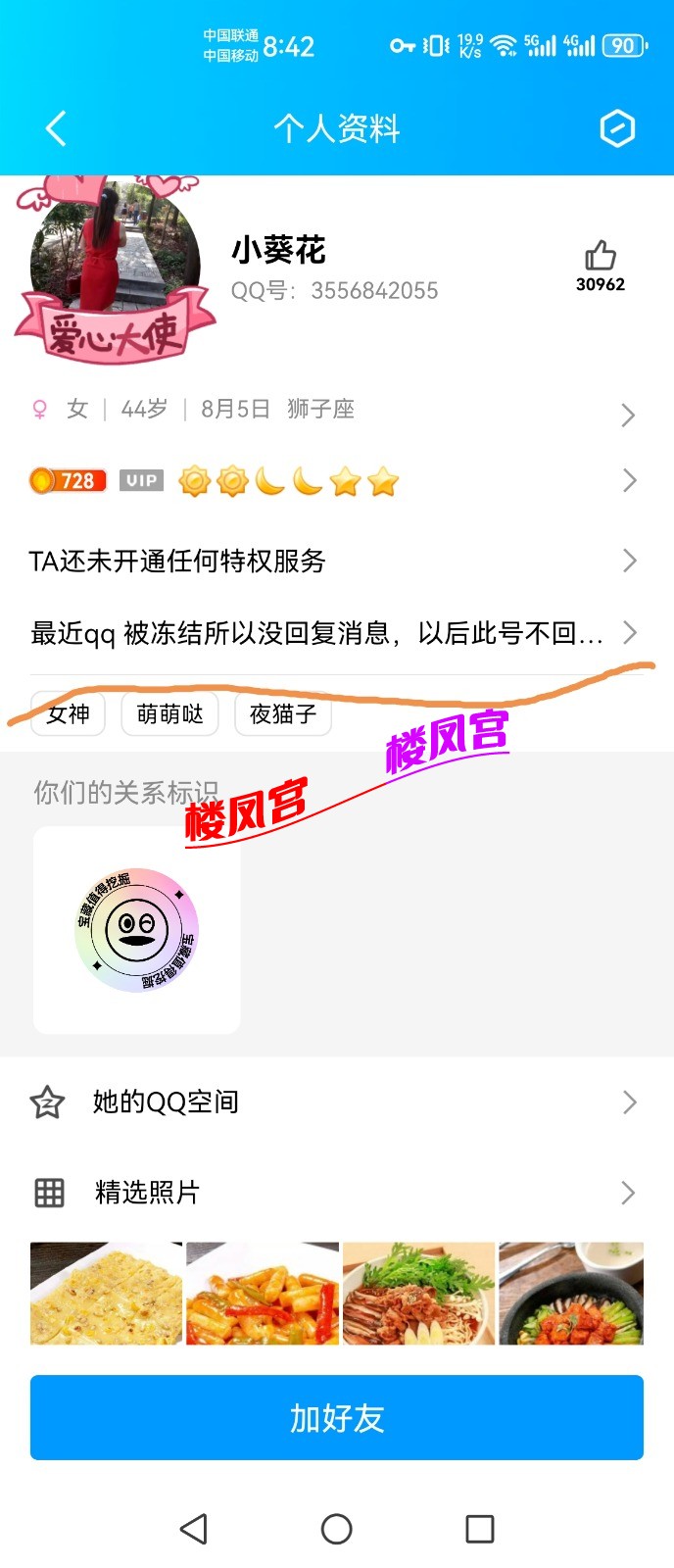This screenshot has width=674, height=1568.
Task: Tap the 女神 tag chip
Action: (x=68, y=714)
